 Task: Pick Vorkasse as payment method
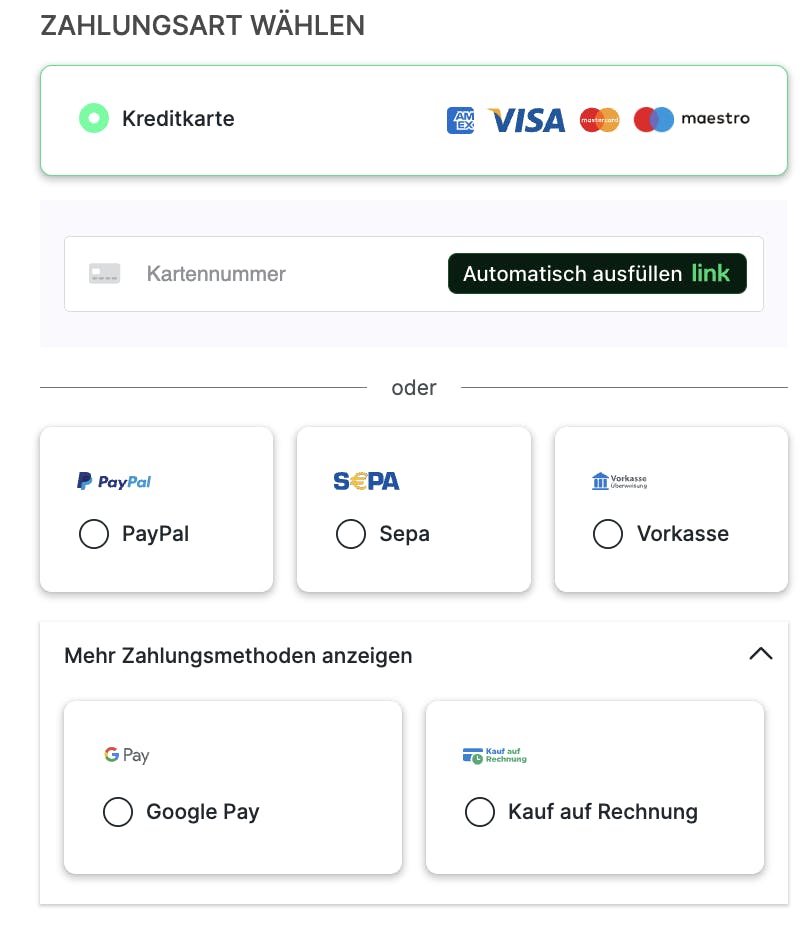tap(608, 534)
